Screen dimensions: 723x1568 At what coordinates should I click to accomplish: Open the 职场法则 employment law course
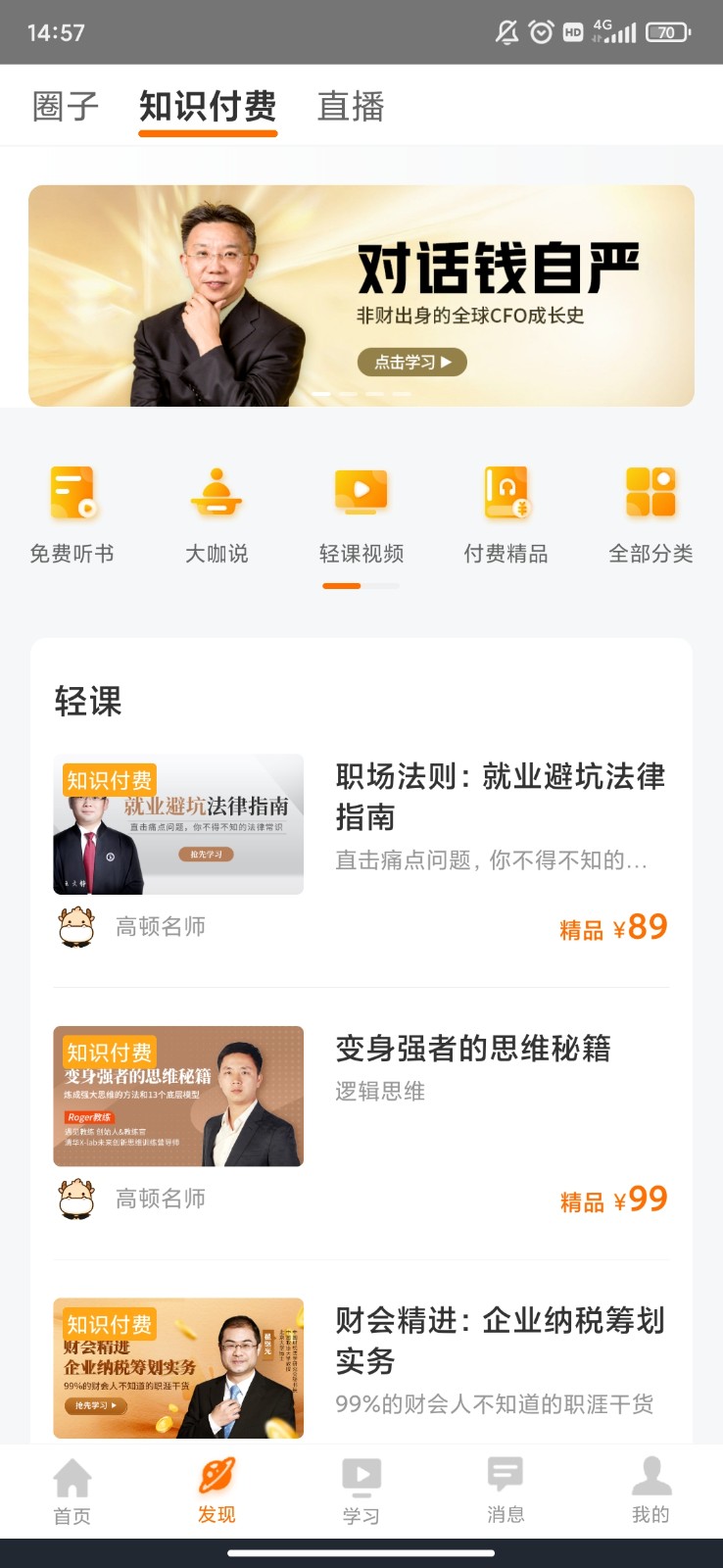click(500, 796)
